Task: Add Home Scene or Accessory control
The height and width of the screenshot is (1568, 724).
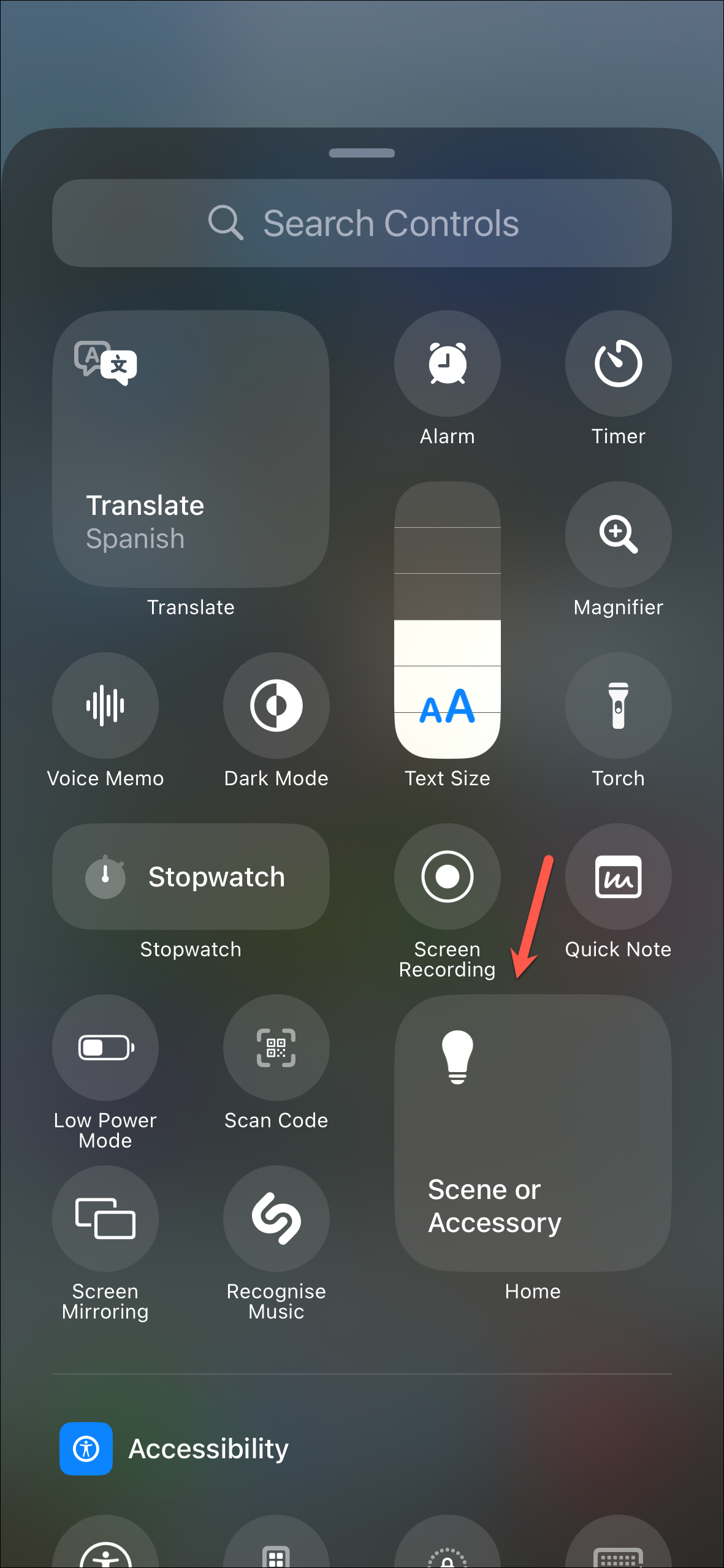Action: tap(532, 1133)
